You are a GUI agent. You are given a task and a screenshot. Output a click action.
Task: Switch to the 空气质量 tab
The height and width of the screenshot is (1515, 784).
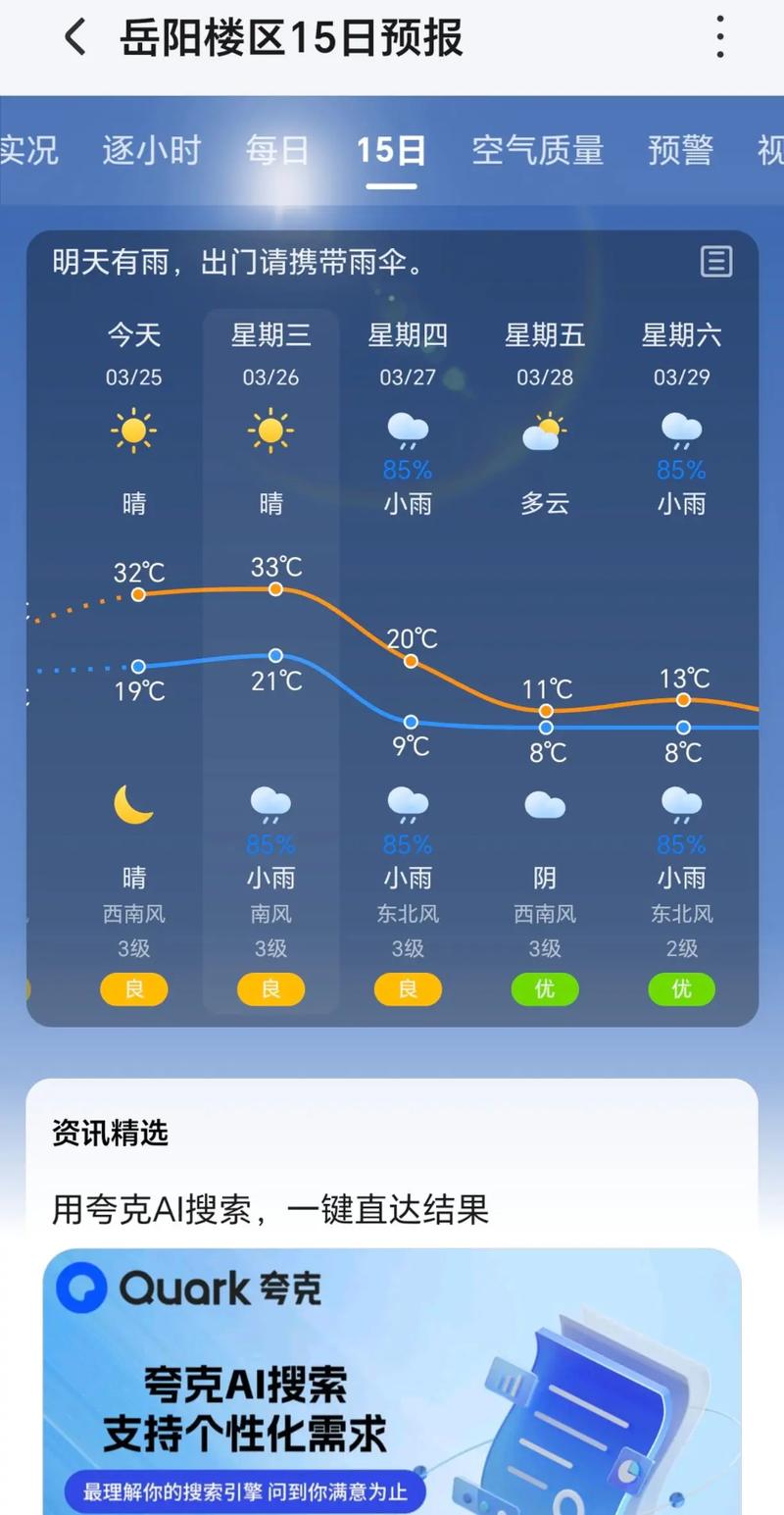point(536,152)
